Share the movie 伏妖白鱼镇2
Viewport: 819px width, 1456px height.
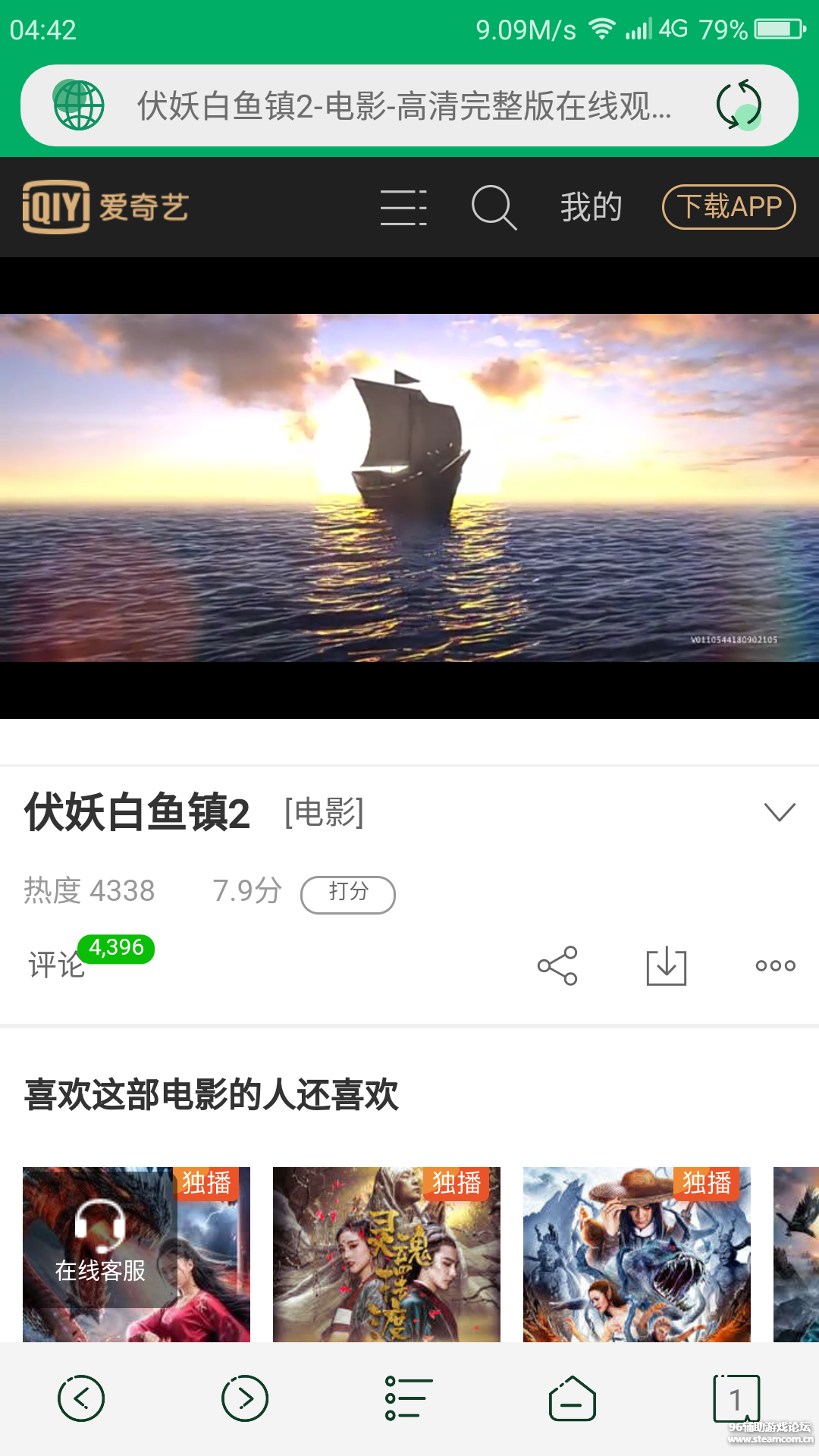click(557, 965)
